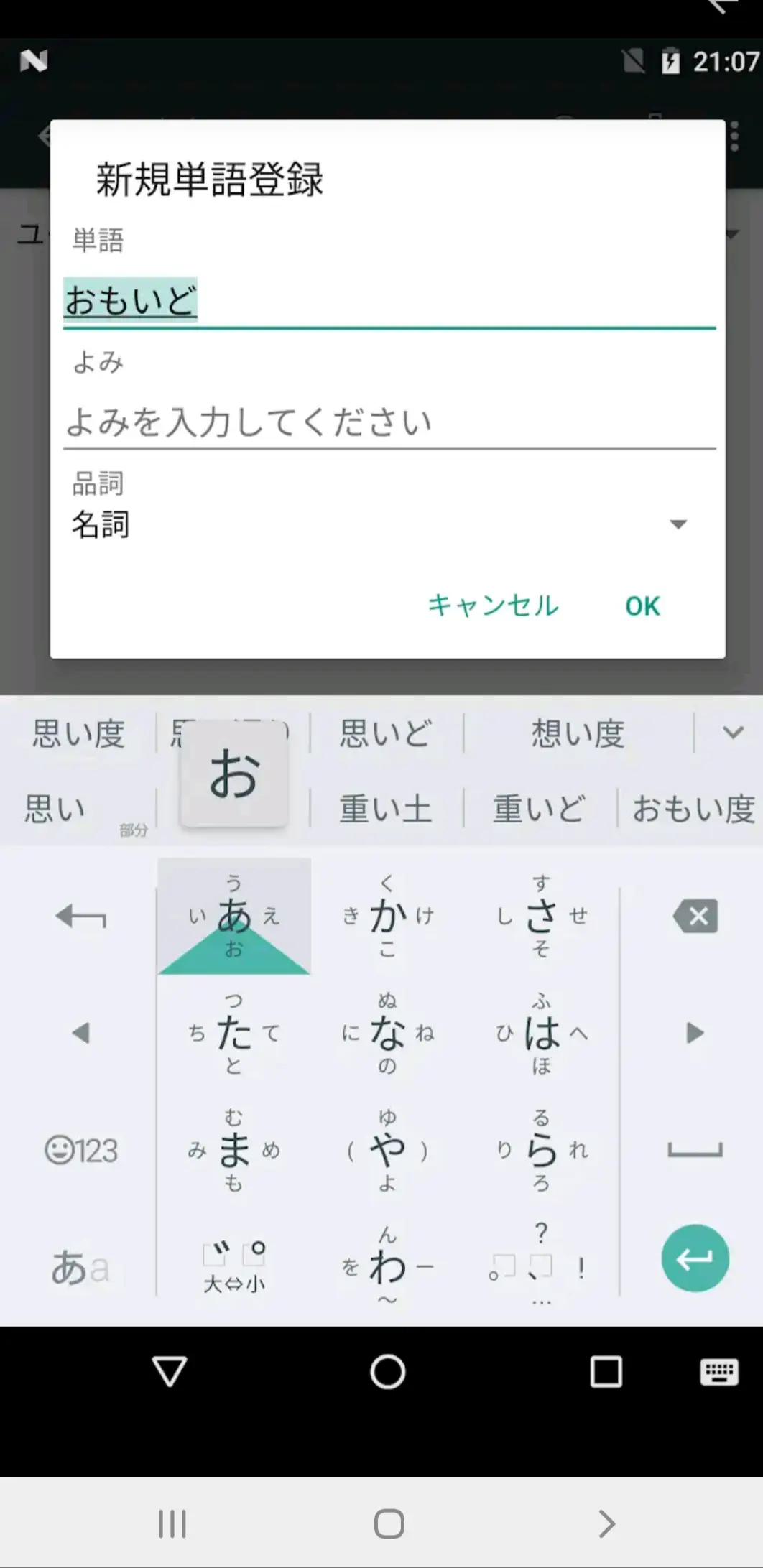This screenshot has height=1568, width=763.
Task: Tap the green enter key
Action: click(695, 1258)
